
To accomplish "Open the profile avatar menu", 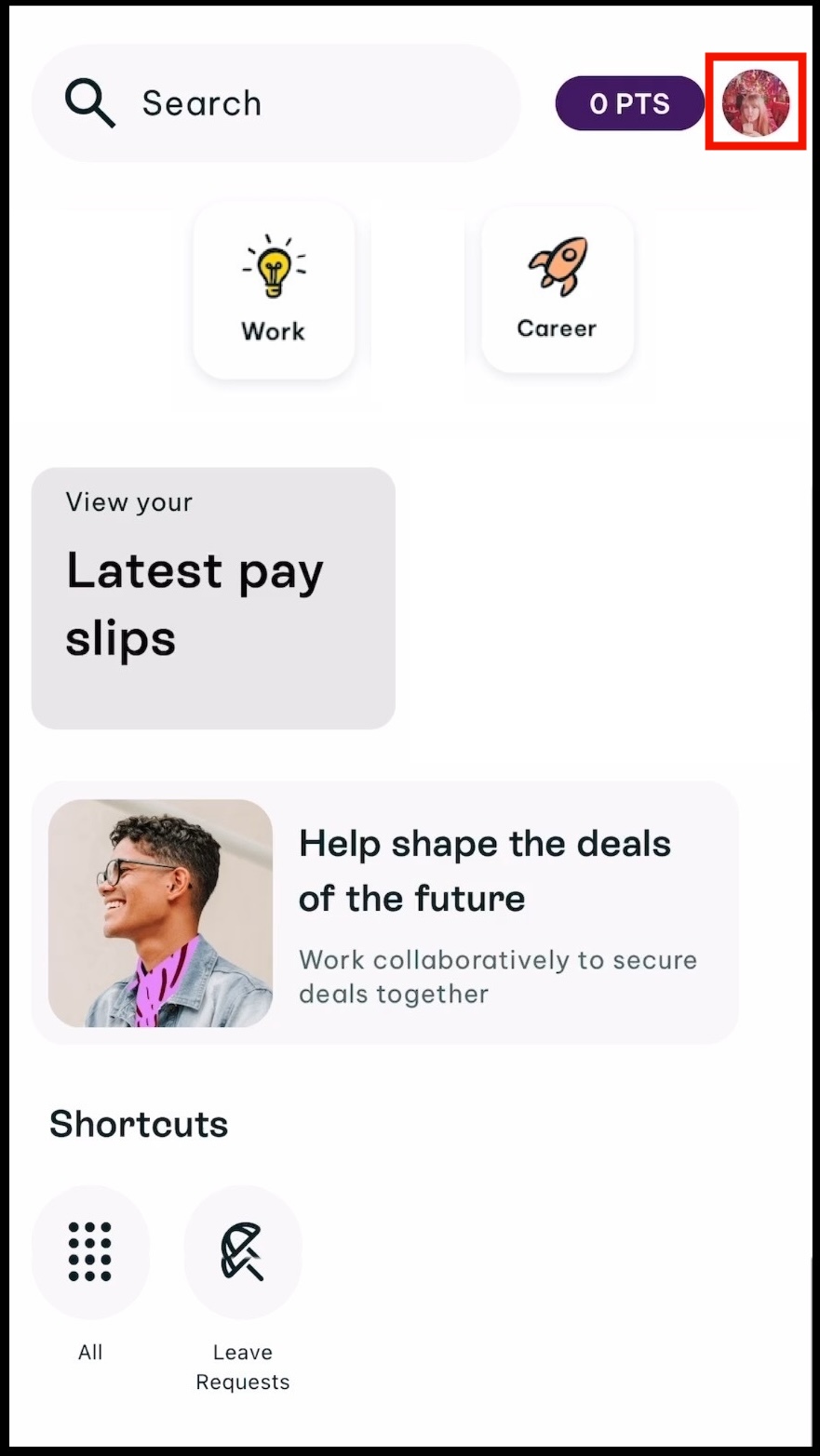I will 756,102.
